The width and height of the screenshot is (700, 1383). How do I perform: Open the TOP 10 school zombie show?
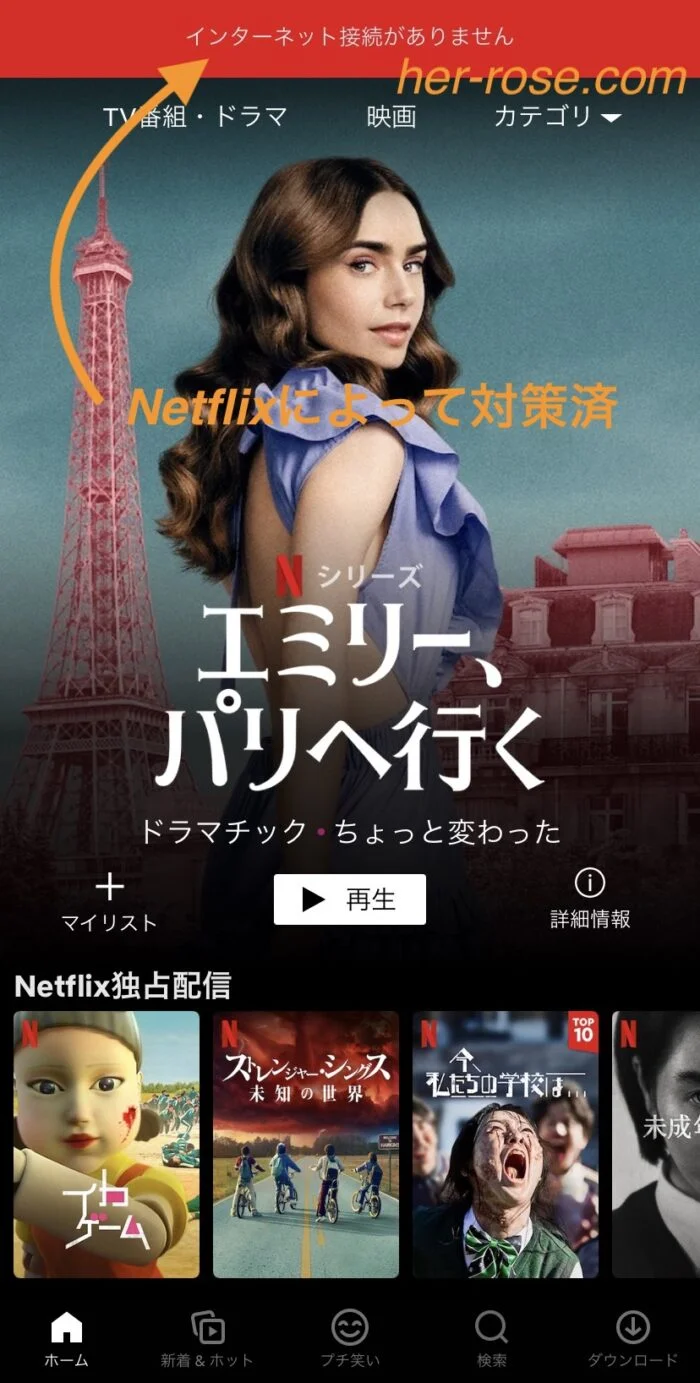tap(506, 1144)
